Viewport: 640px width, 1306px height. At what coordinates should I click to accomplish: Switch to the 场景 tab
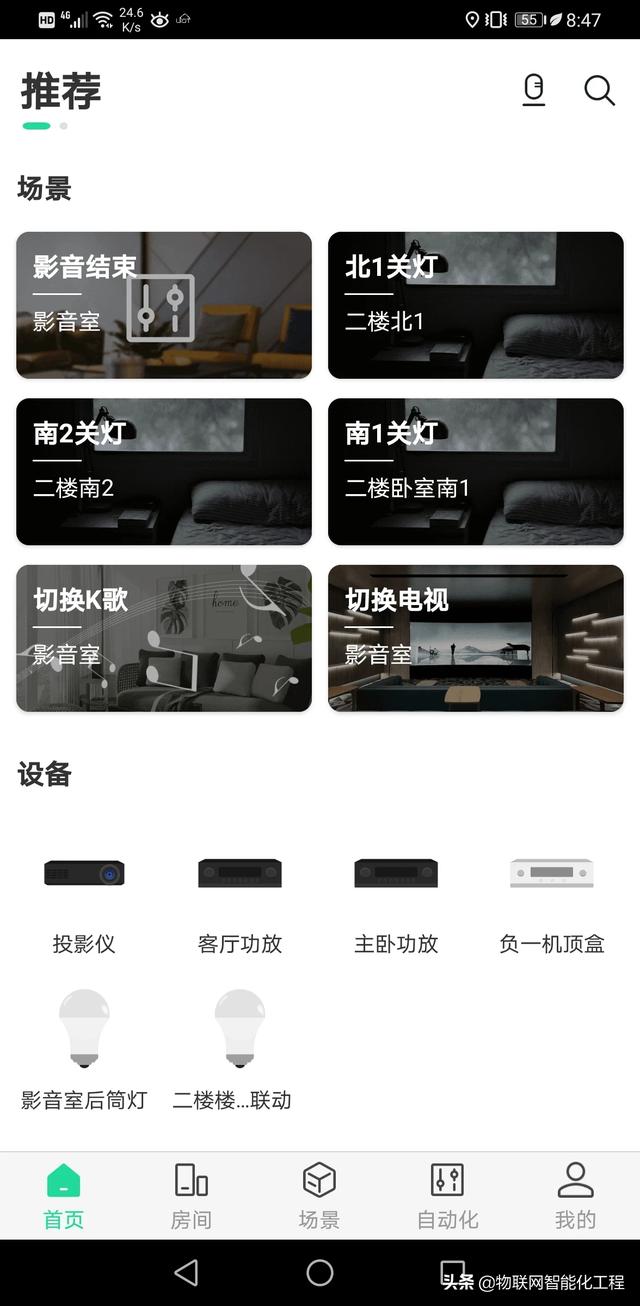point(319,1196)
